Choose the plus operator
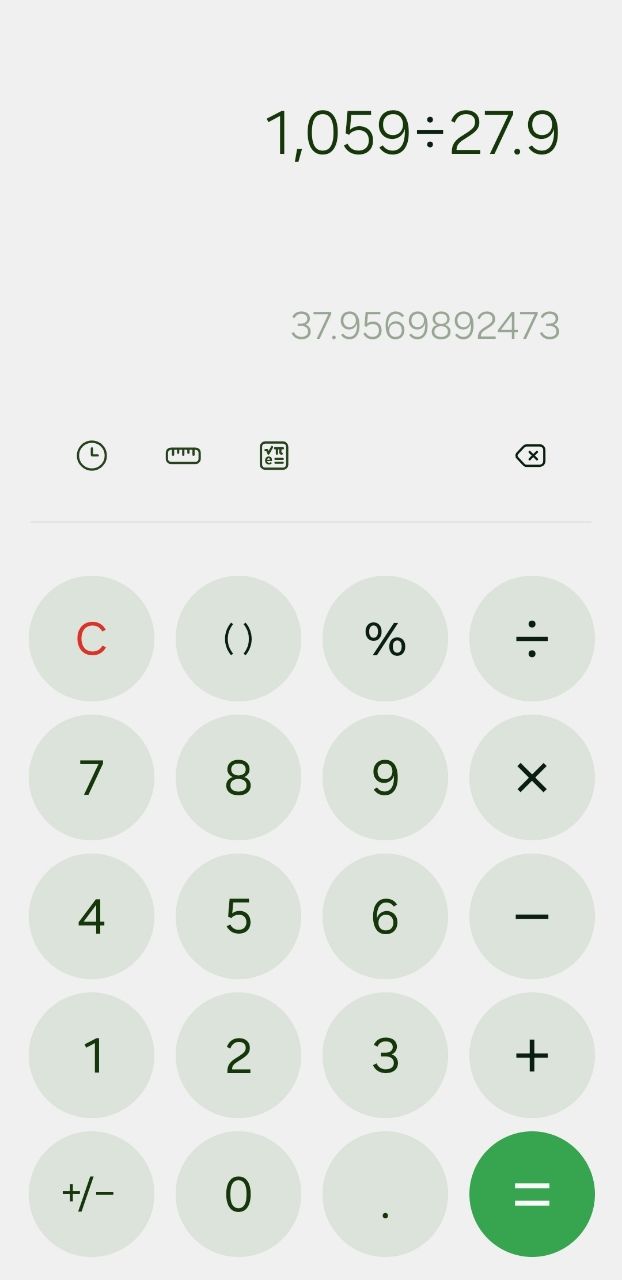Image resolution: width=622 pixels, height=1280 pixels. click(532, 1055)
